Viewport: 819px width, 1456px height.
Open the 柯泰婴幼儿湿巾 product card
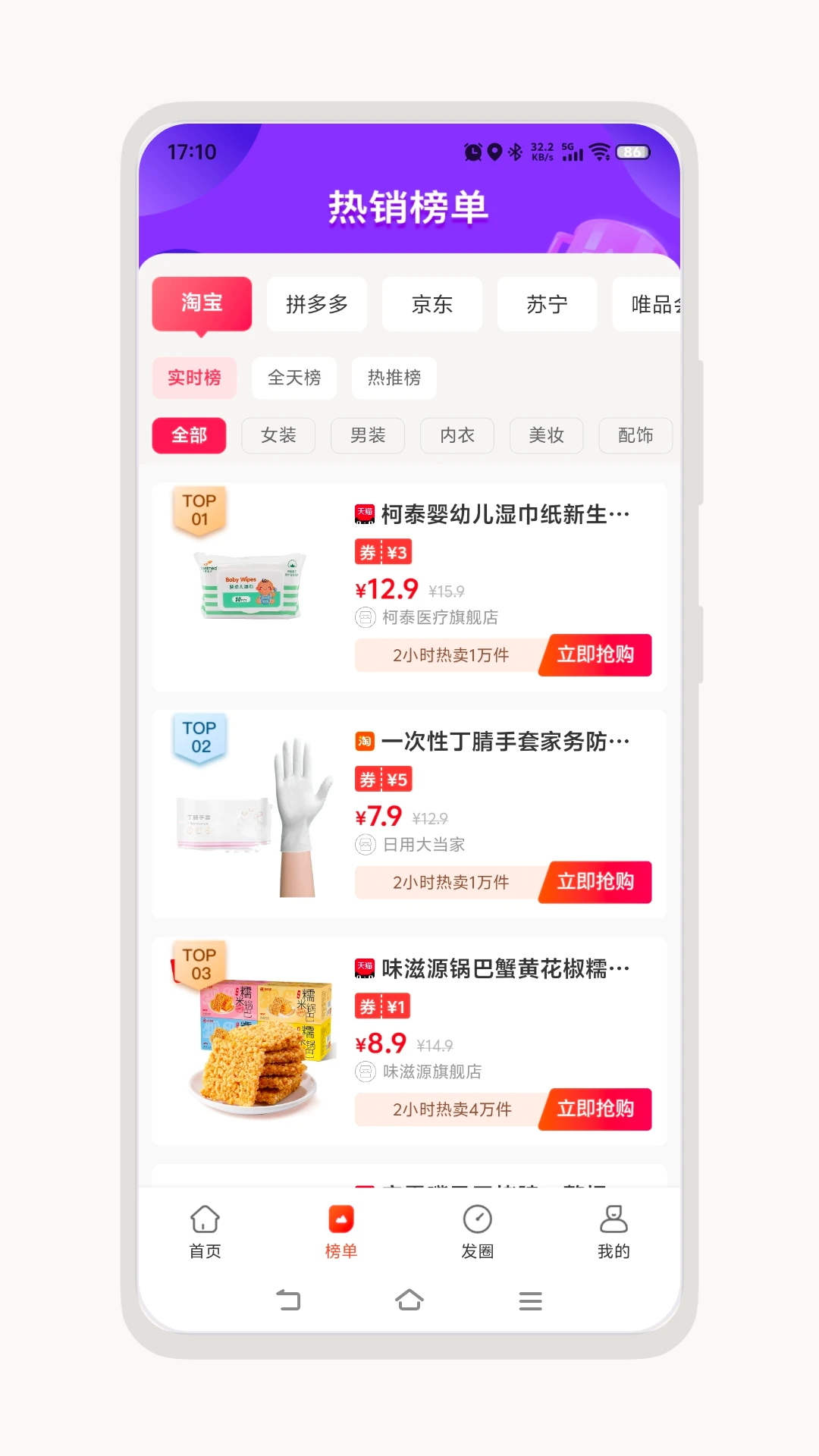coord(409,586)
